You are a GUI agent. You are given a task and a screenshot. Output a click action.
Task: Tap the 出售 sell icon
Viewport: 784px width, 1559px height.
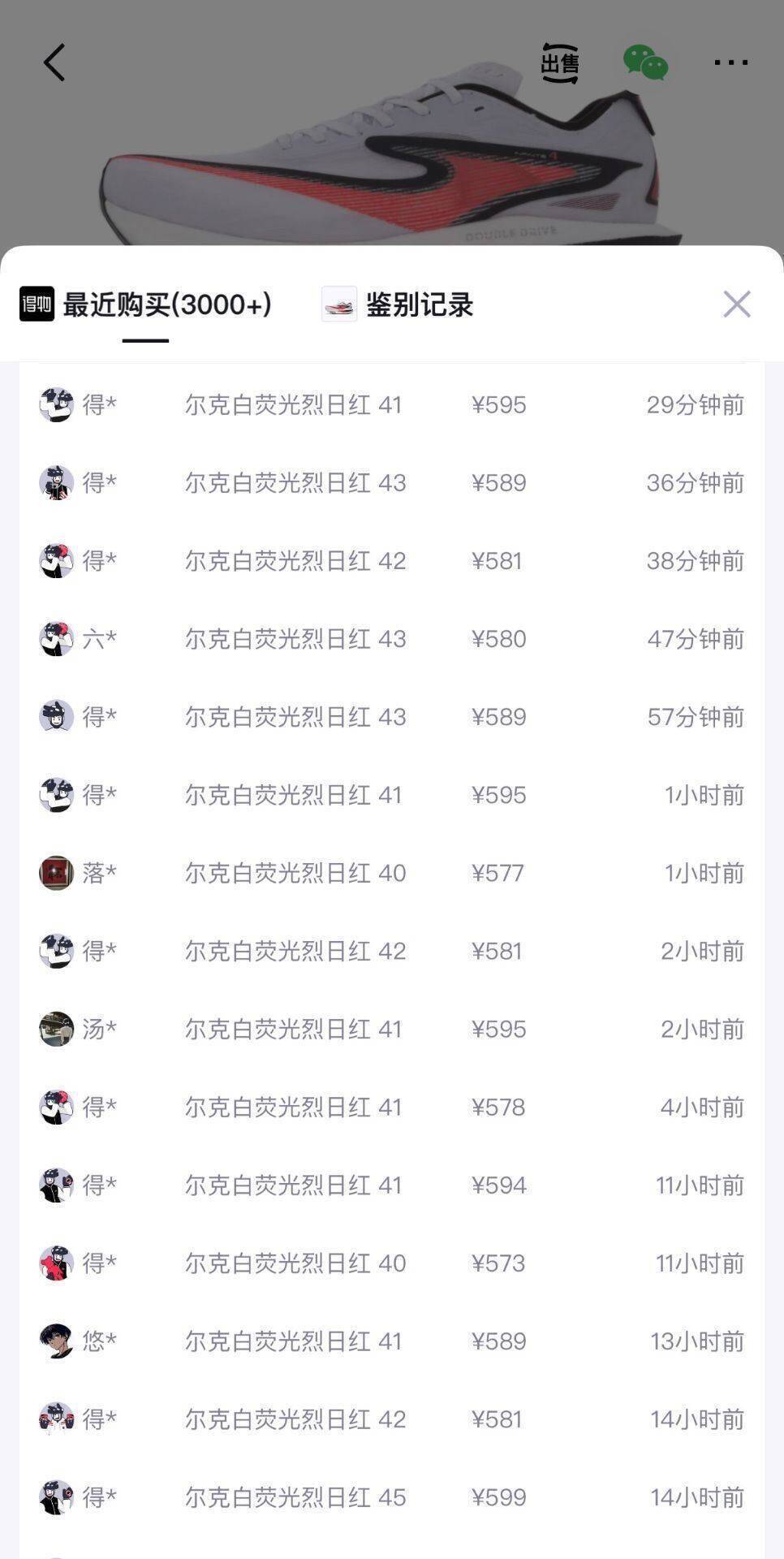coord(560,63)
